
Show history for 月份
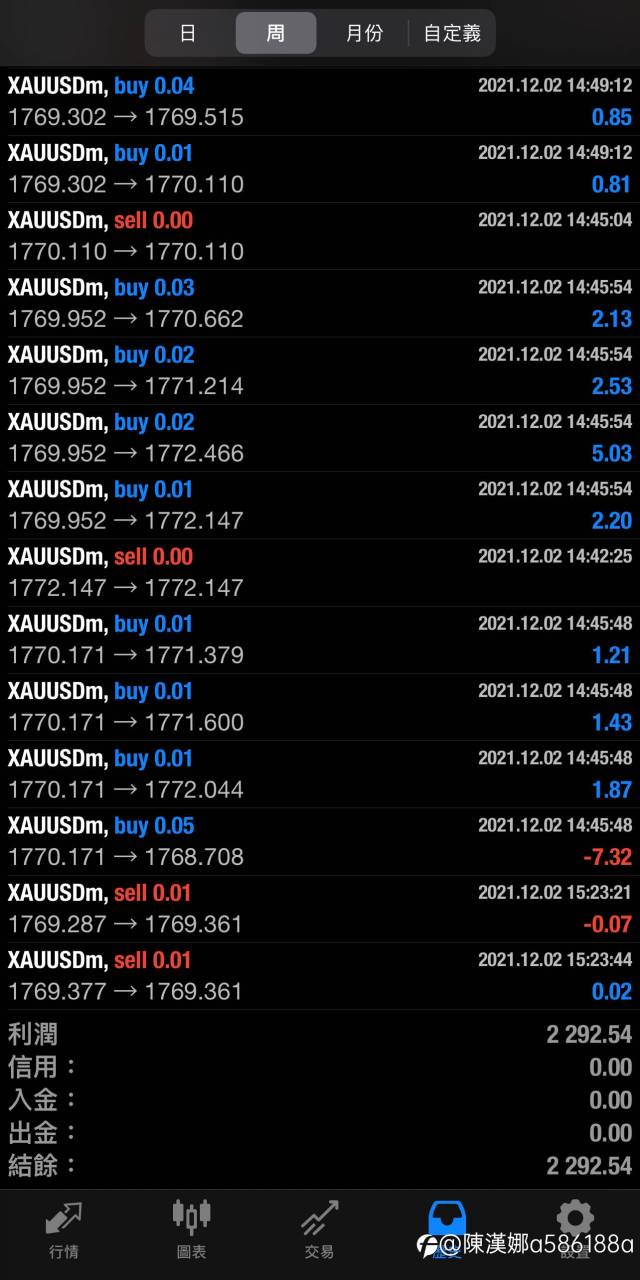364,33
